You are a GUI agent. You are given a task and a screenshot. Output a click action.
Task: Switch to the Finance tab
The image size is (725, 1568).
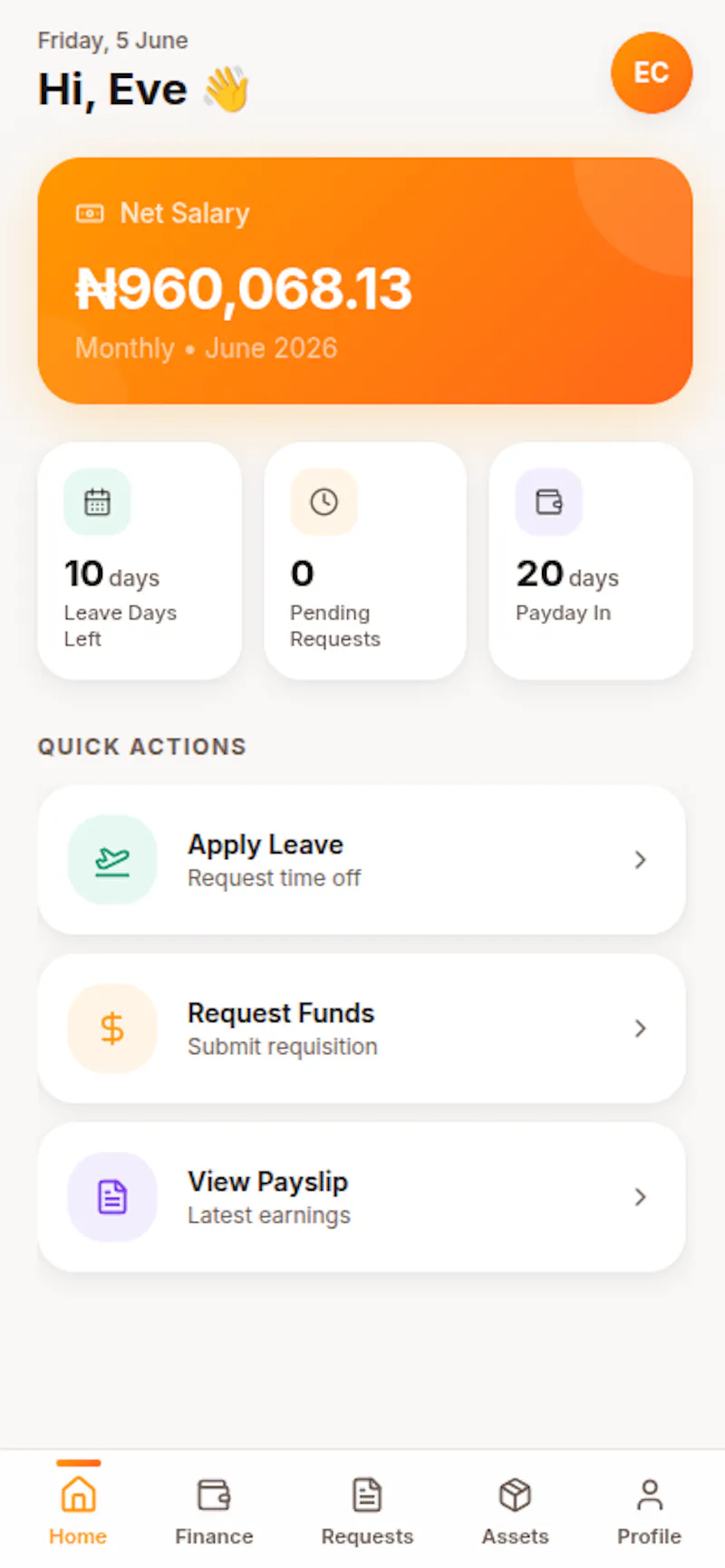214,1510
